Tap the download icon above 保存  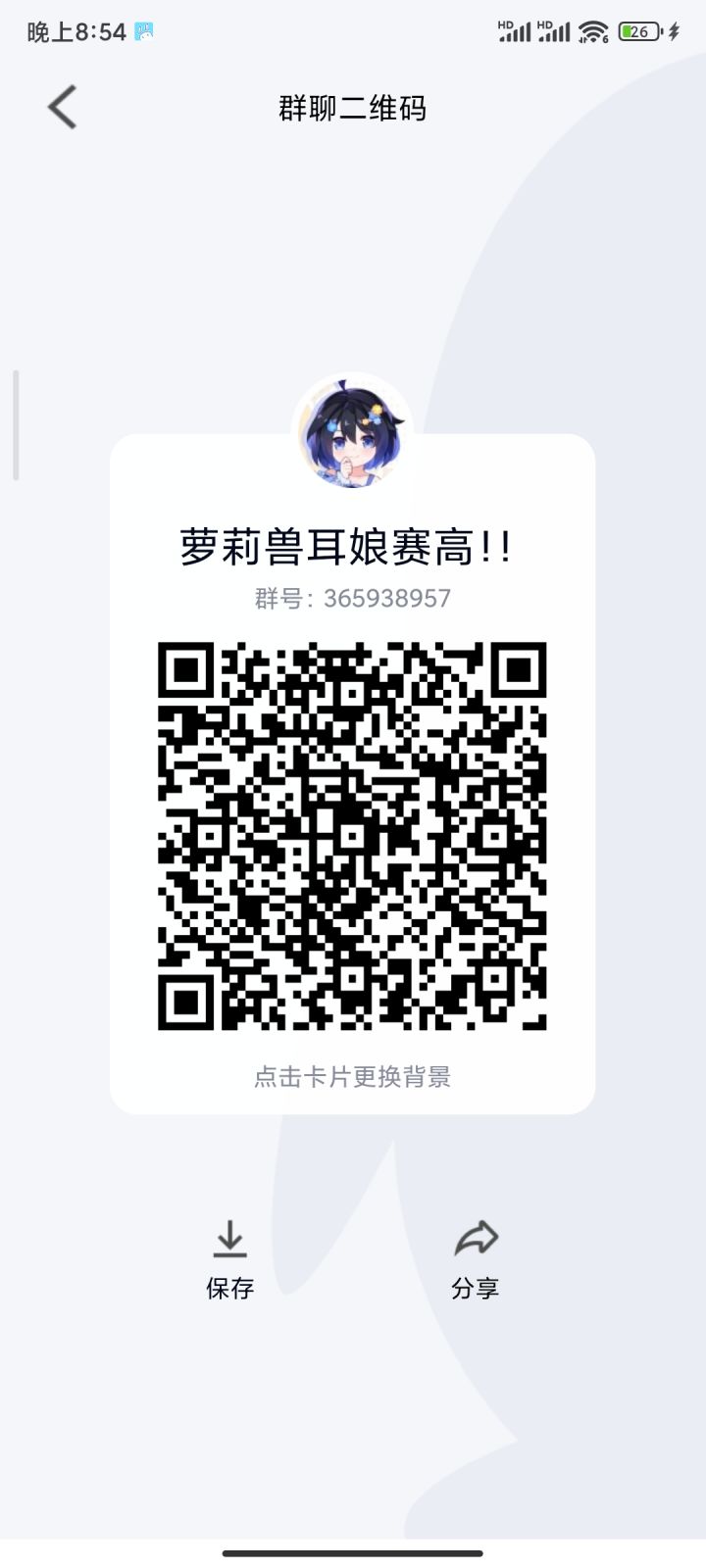point(230,1238)
